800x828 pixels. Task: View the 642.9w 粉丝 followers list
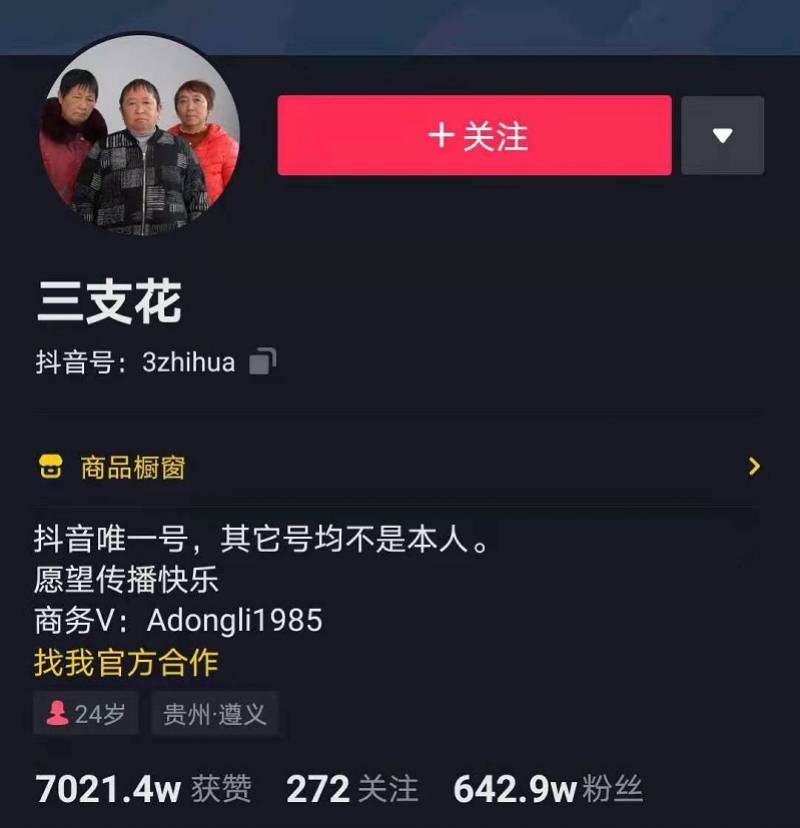coord(547,789)
